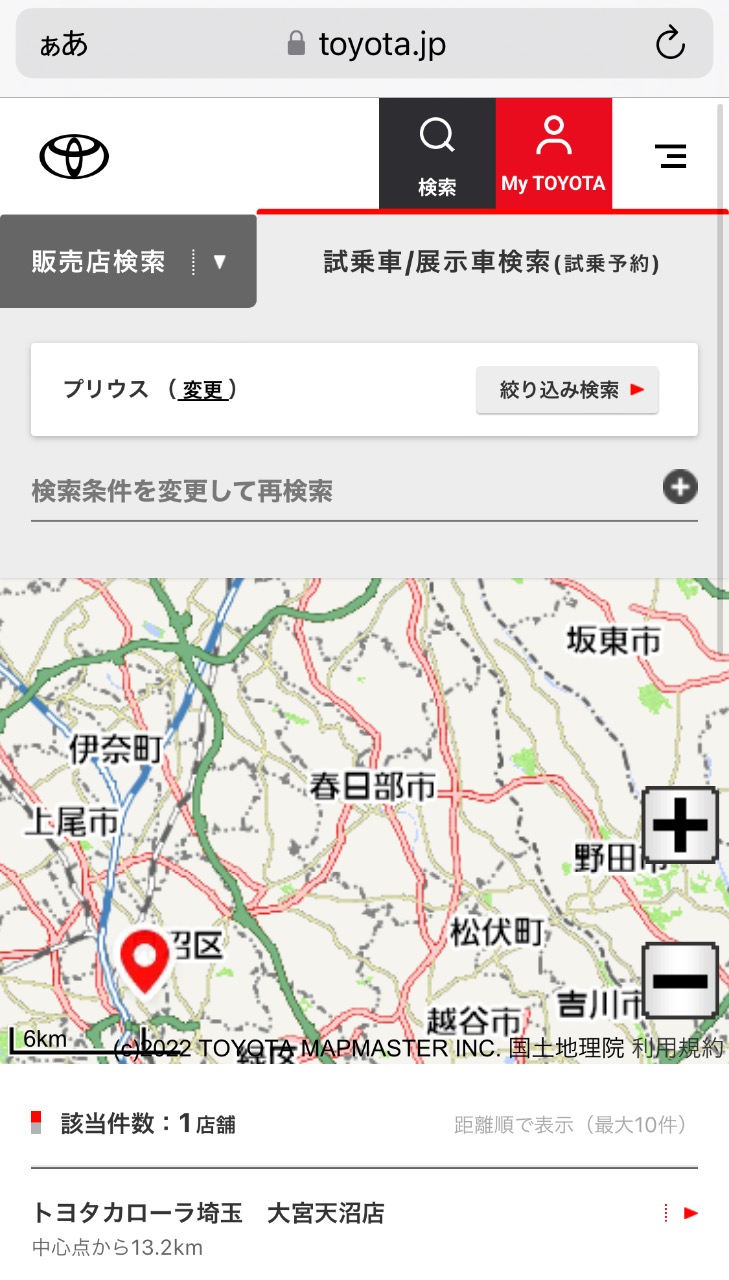Open the 検索 search button
The height and width of the screenshot is (1280, 729).
(437, 153)
